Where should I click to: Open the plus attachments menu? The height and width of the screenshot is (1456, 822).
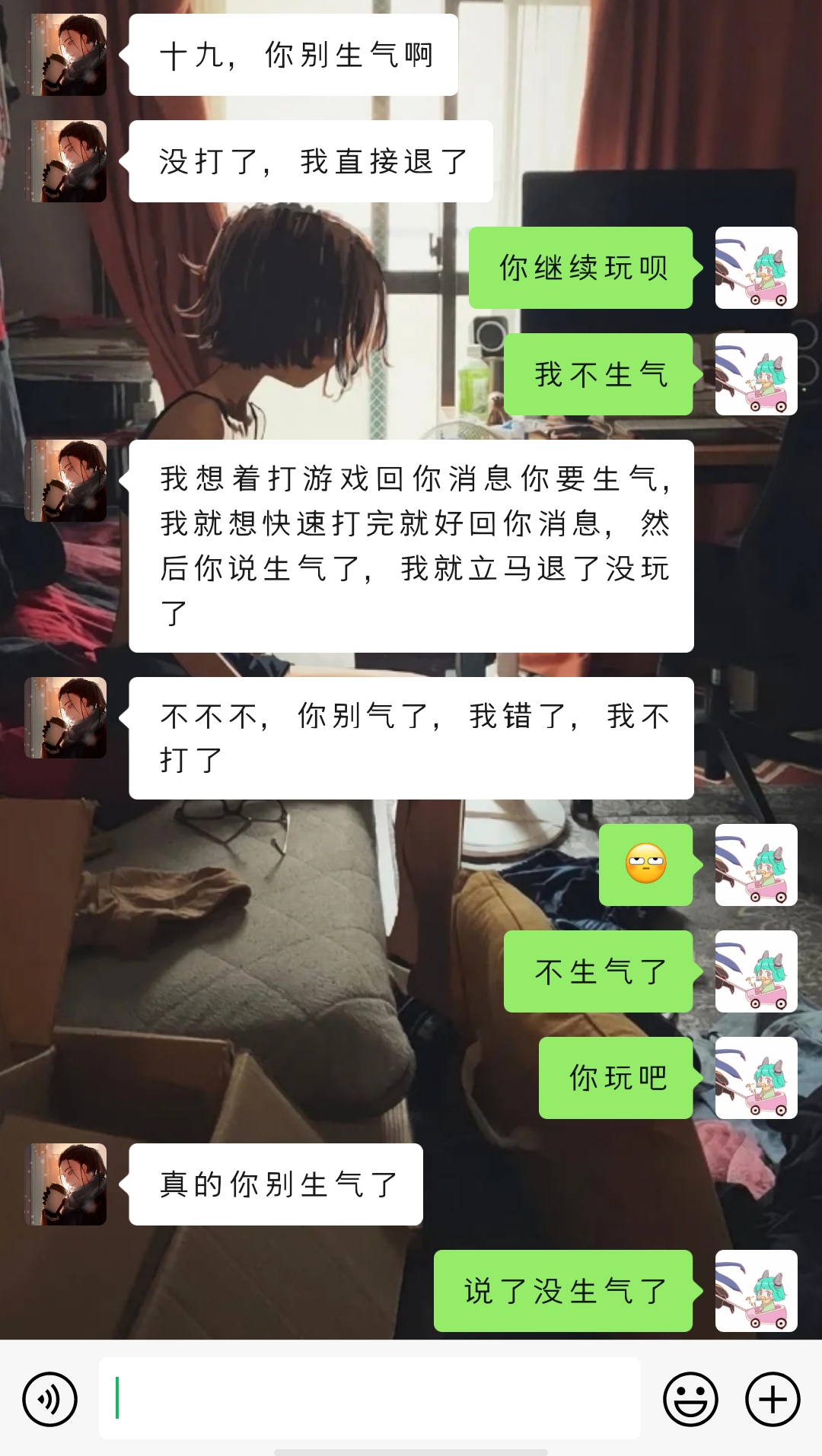coord(773,1399)
